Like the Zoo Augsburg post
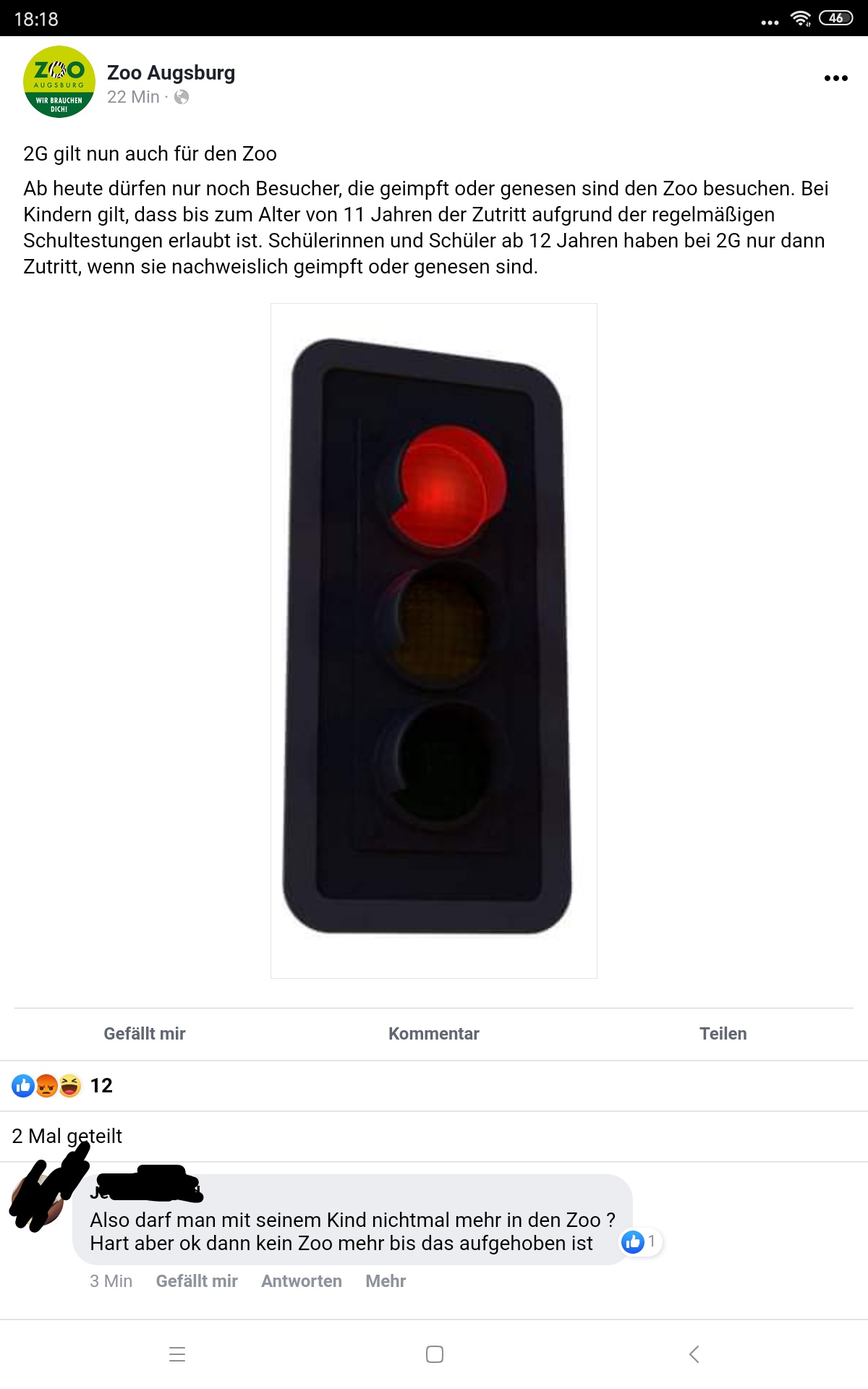The width and height of the screenshot is (868, 1389). 145,1034
